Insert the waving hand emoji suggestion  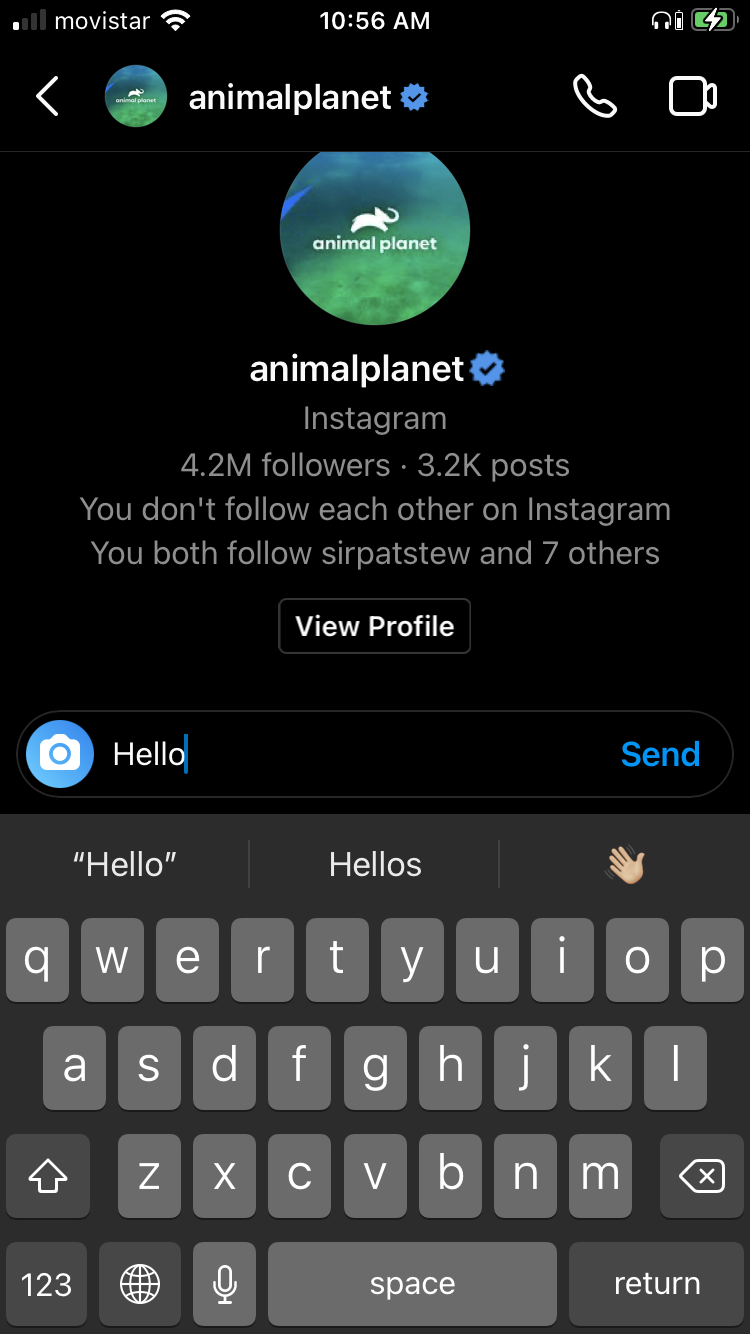tap(625, 864)
